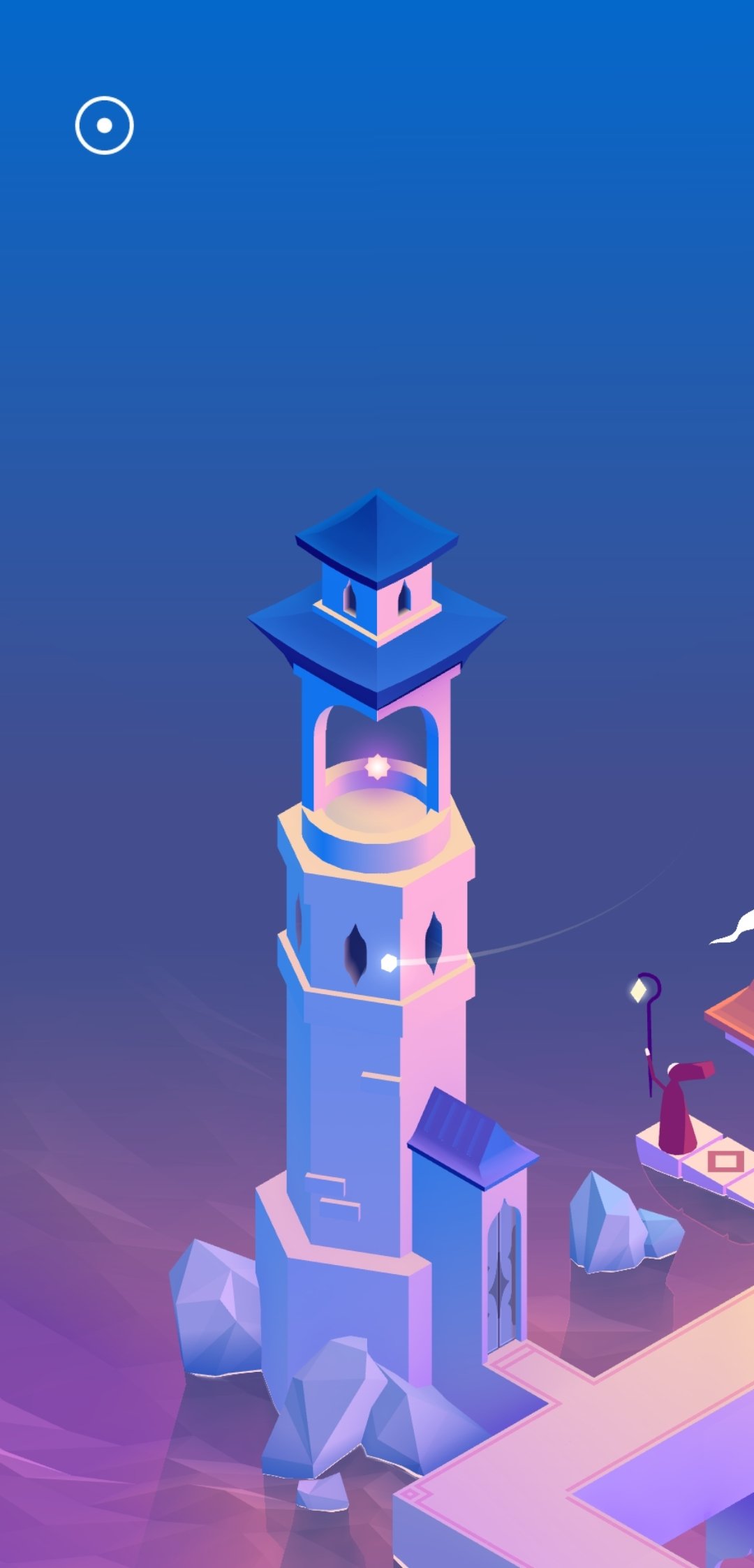Open the circular pause menu icon

click(x=104, y=125)
